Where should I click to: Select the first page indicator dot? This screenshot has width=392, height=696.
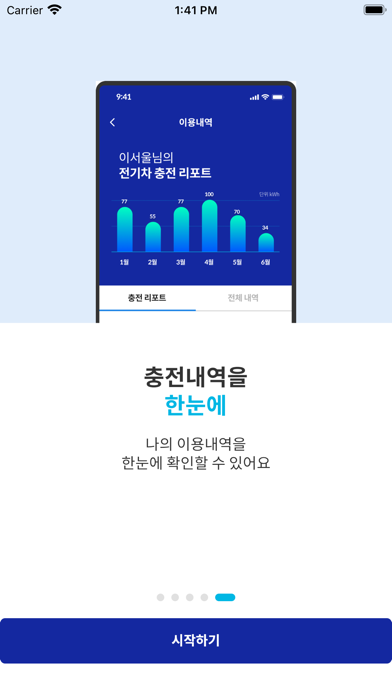point(160,597)
